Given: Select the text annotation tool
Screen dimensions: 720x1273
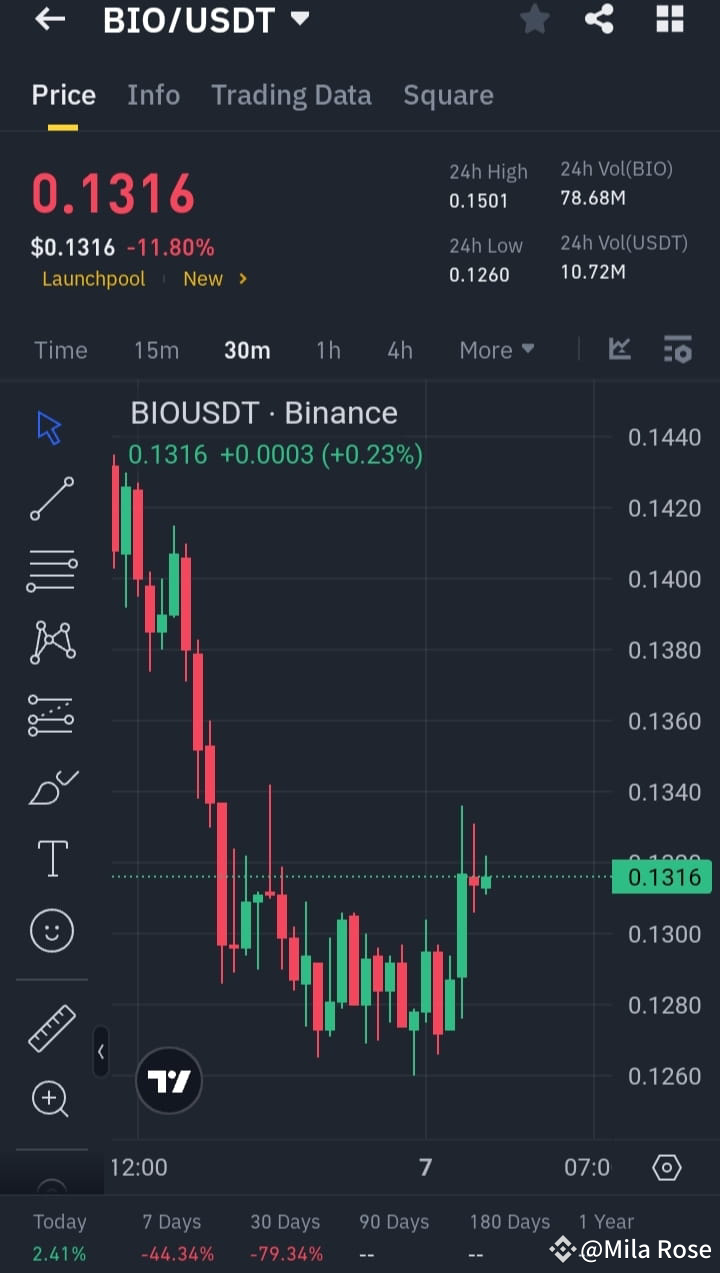Looking at the screenshot, I should [50, 858].
